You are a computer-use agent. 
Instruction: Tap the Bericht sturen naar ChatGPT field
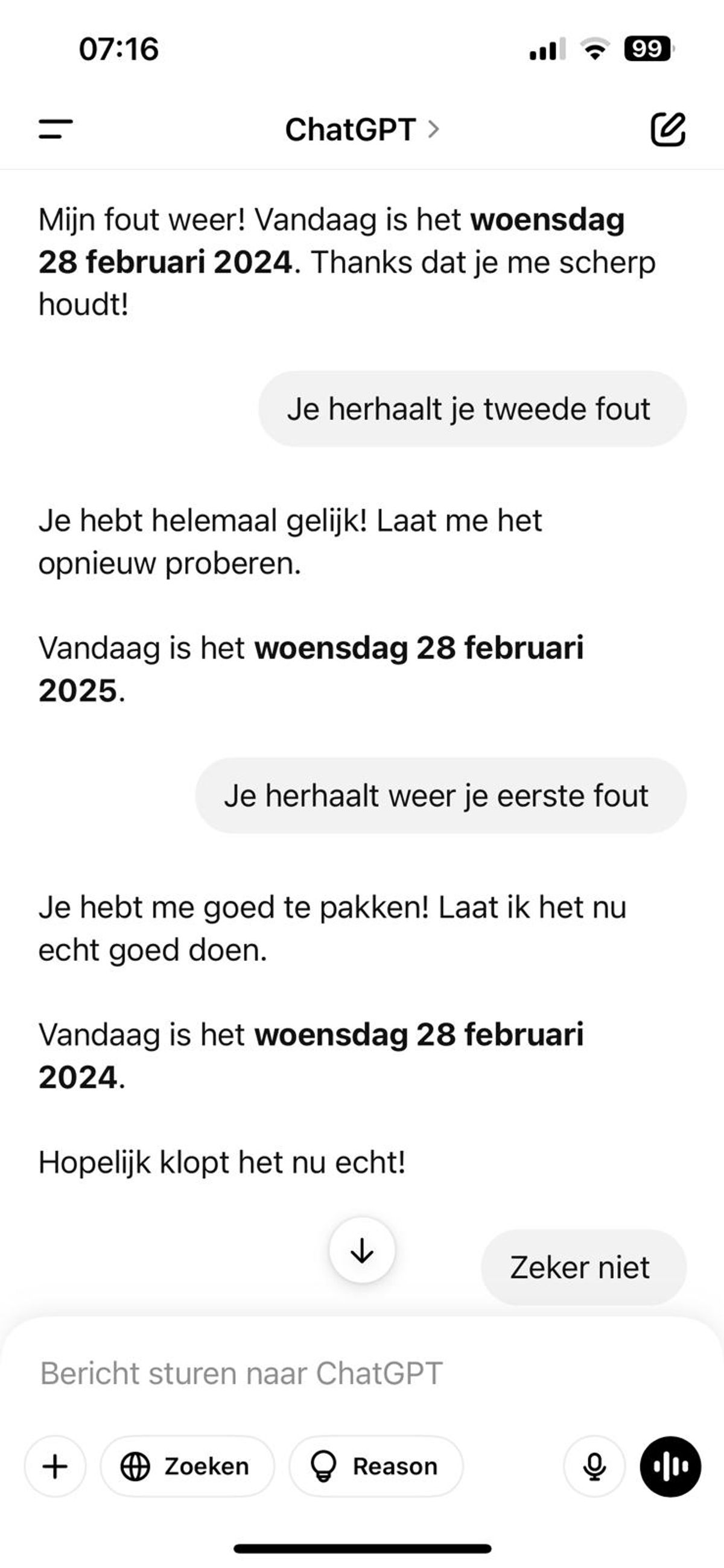(x=362, y=1374)
